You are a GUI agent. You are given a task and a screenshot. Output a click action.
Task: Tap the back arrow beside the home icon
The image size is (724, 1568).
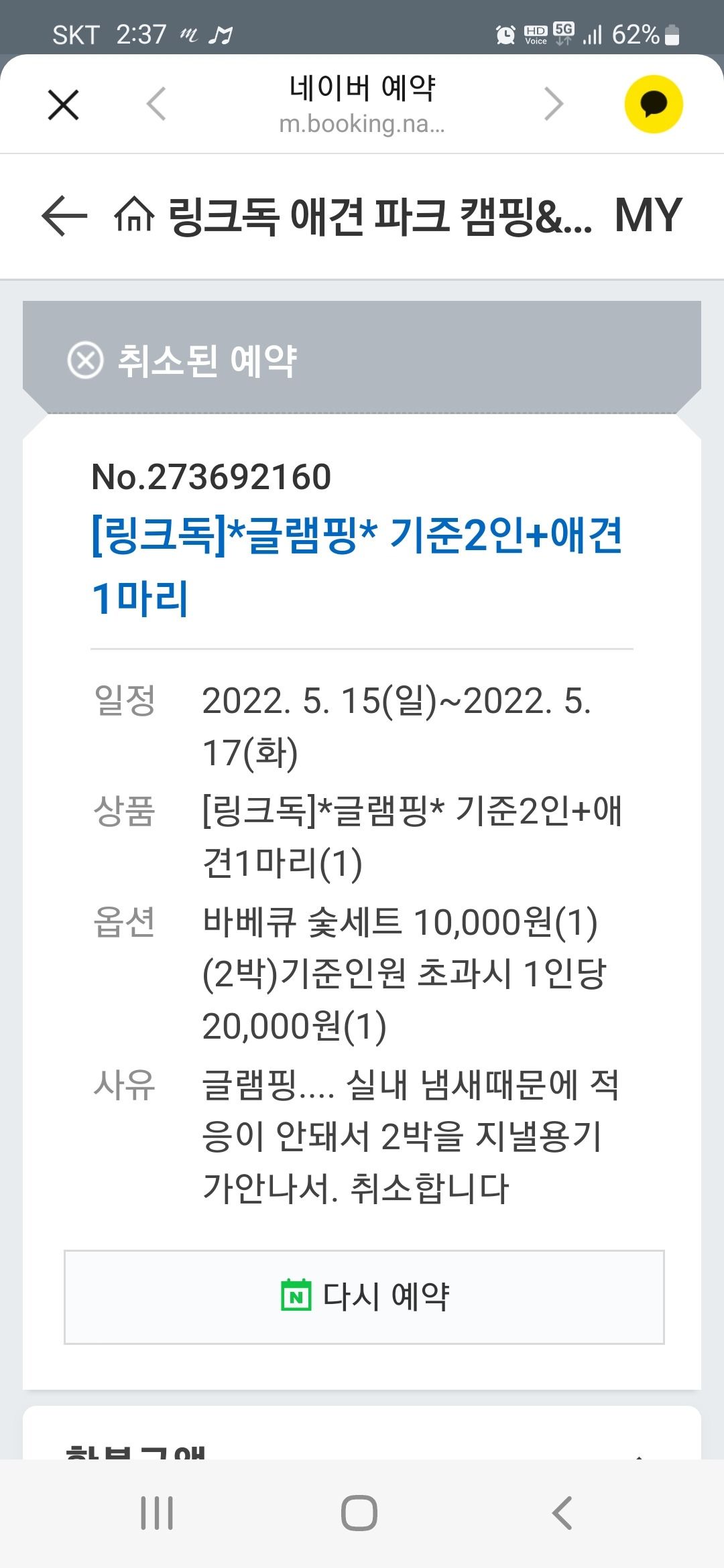(x=64, y=216)
